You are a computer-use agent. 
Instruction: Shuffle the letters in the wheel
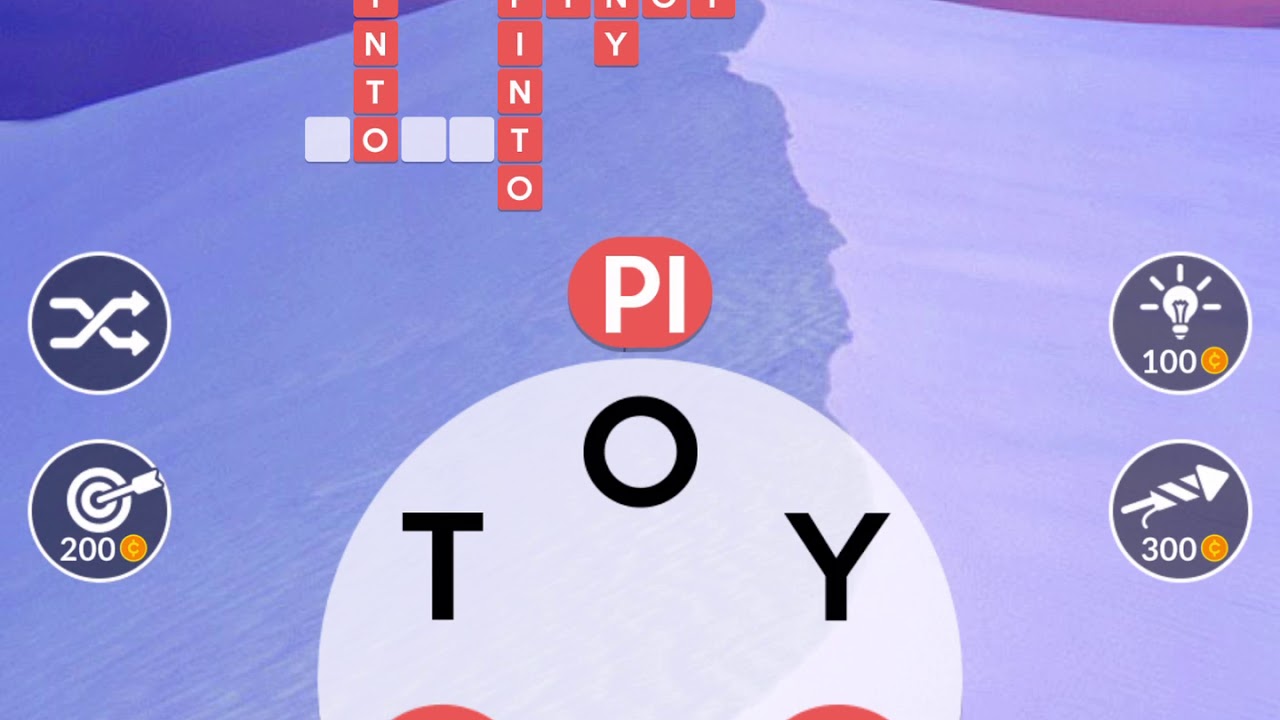[x=99, y=323]
